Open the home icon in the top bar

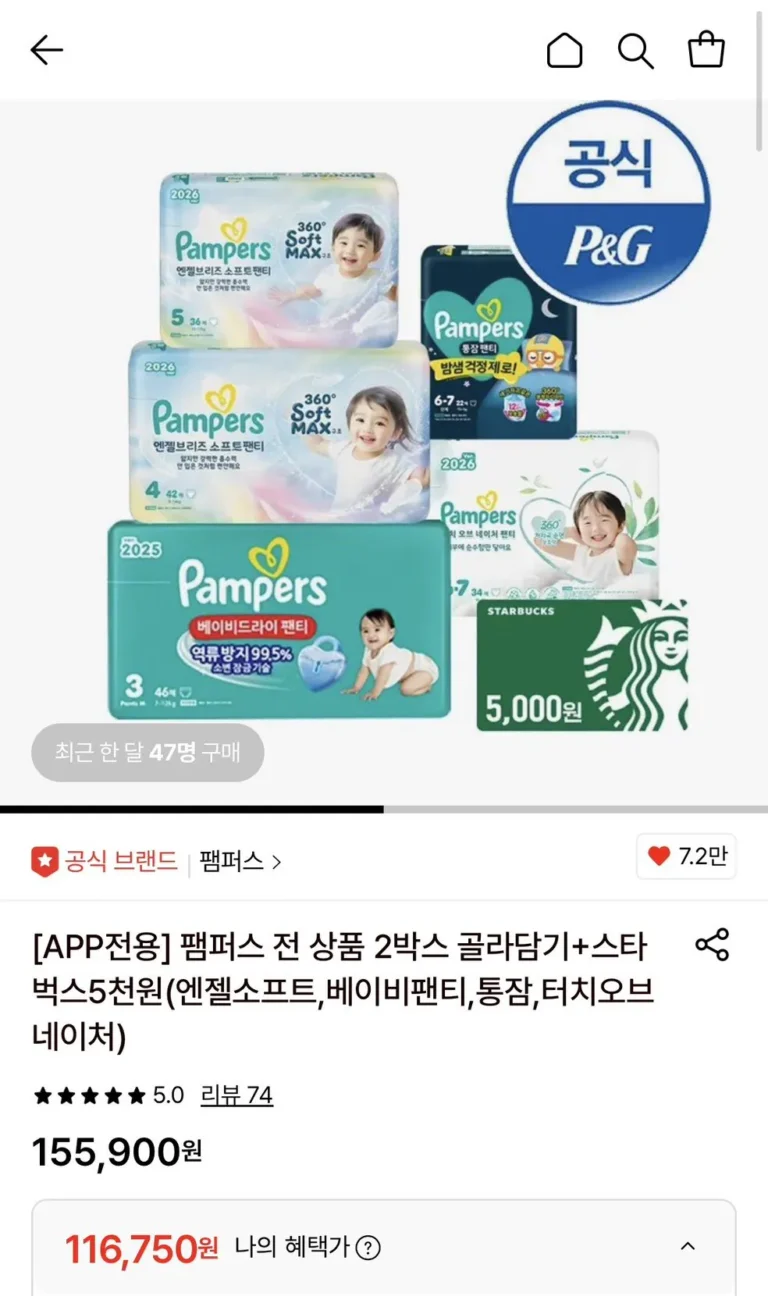point(564,50)
